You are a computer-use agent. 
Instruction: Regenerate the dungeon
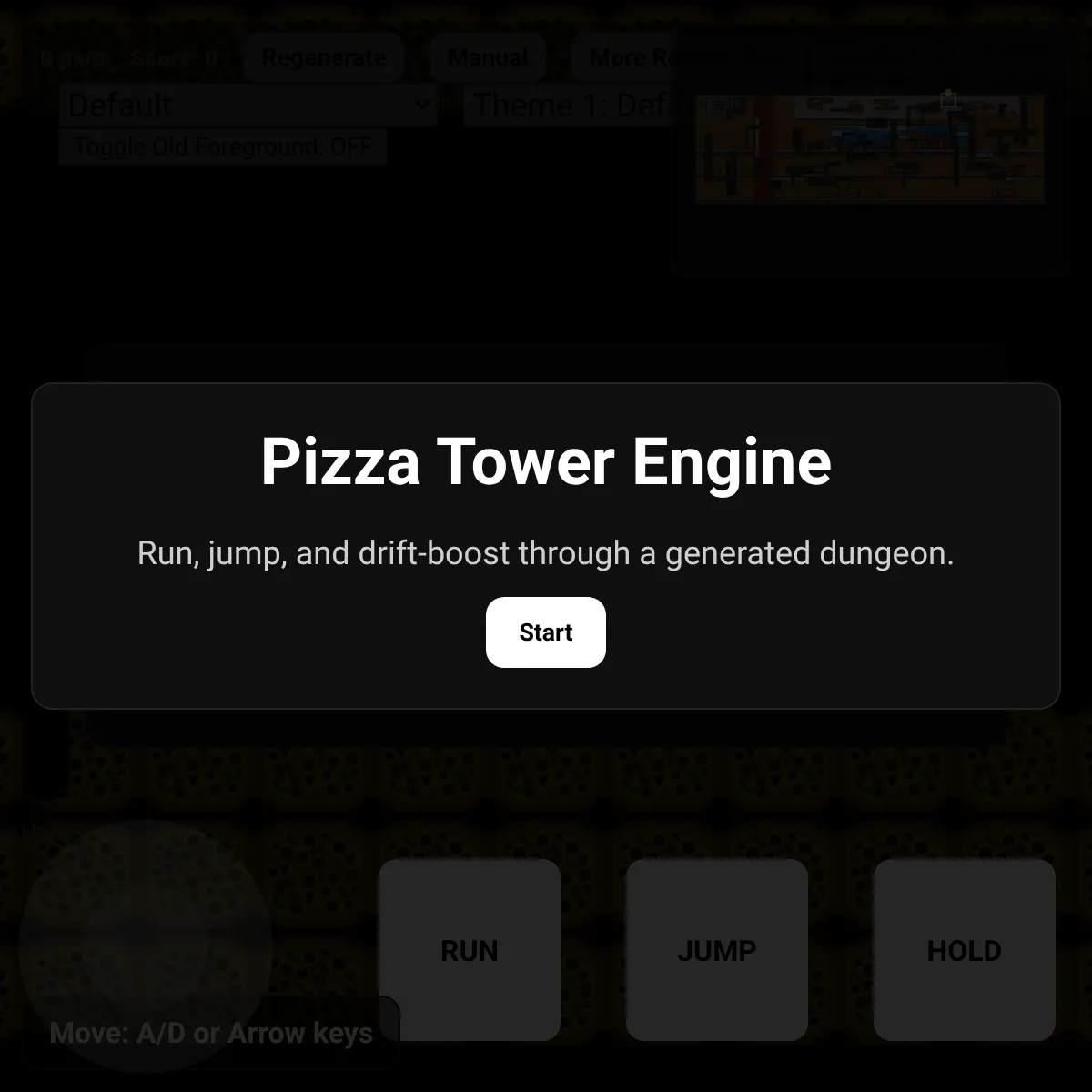coord(323,57)
